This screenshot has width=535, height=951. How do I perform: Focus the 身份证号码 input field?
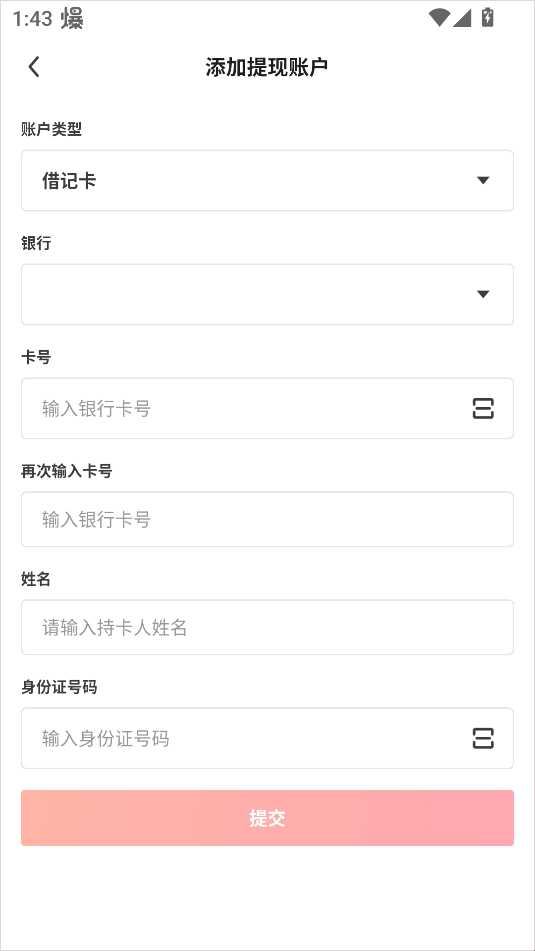(x=243, y=738)
